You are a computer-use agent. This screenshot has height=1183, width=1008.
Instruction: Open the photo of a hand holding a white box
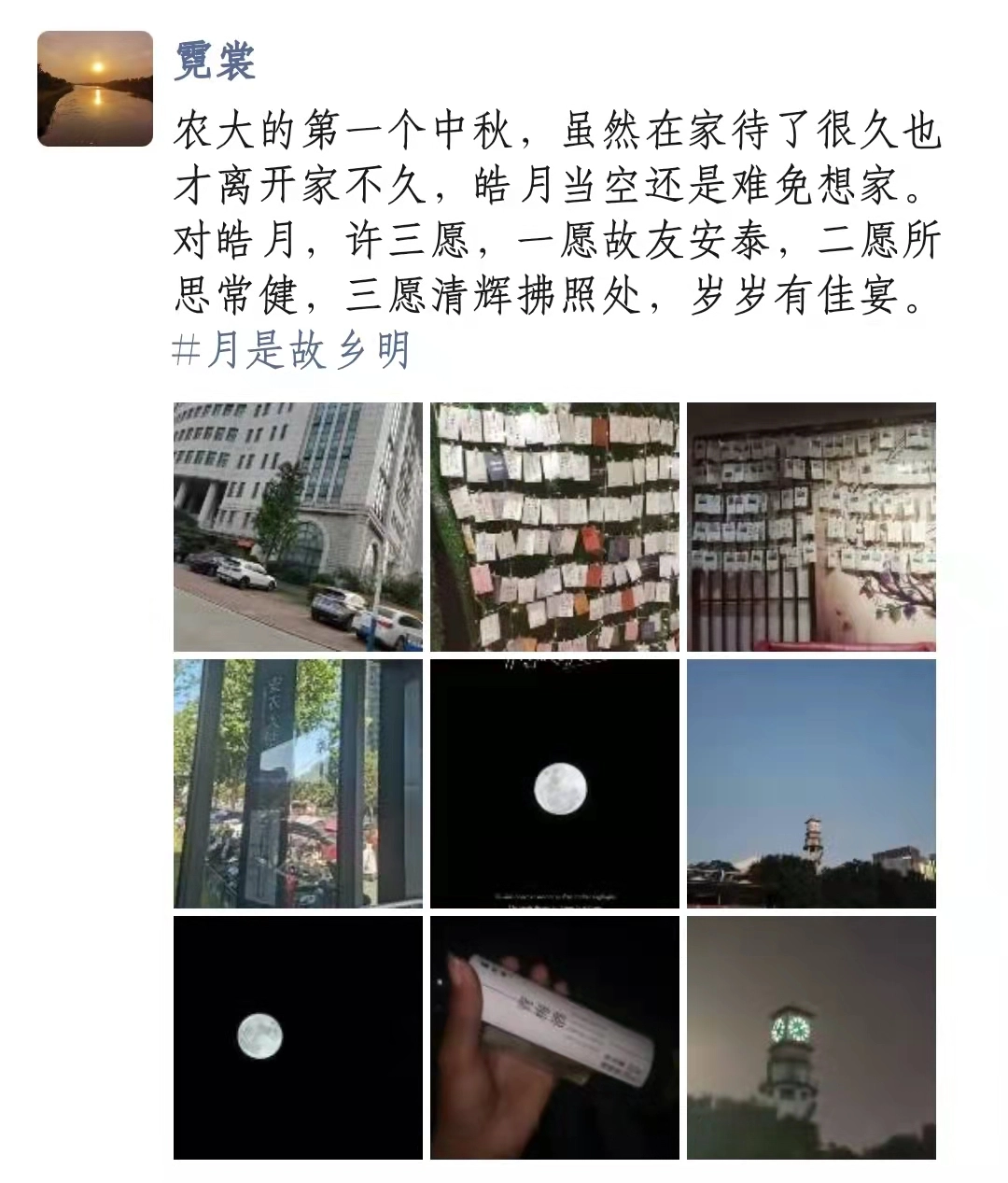pyautogui.click(x=554, y=1037)
